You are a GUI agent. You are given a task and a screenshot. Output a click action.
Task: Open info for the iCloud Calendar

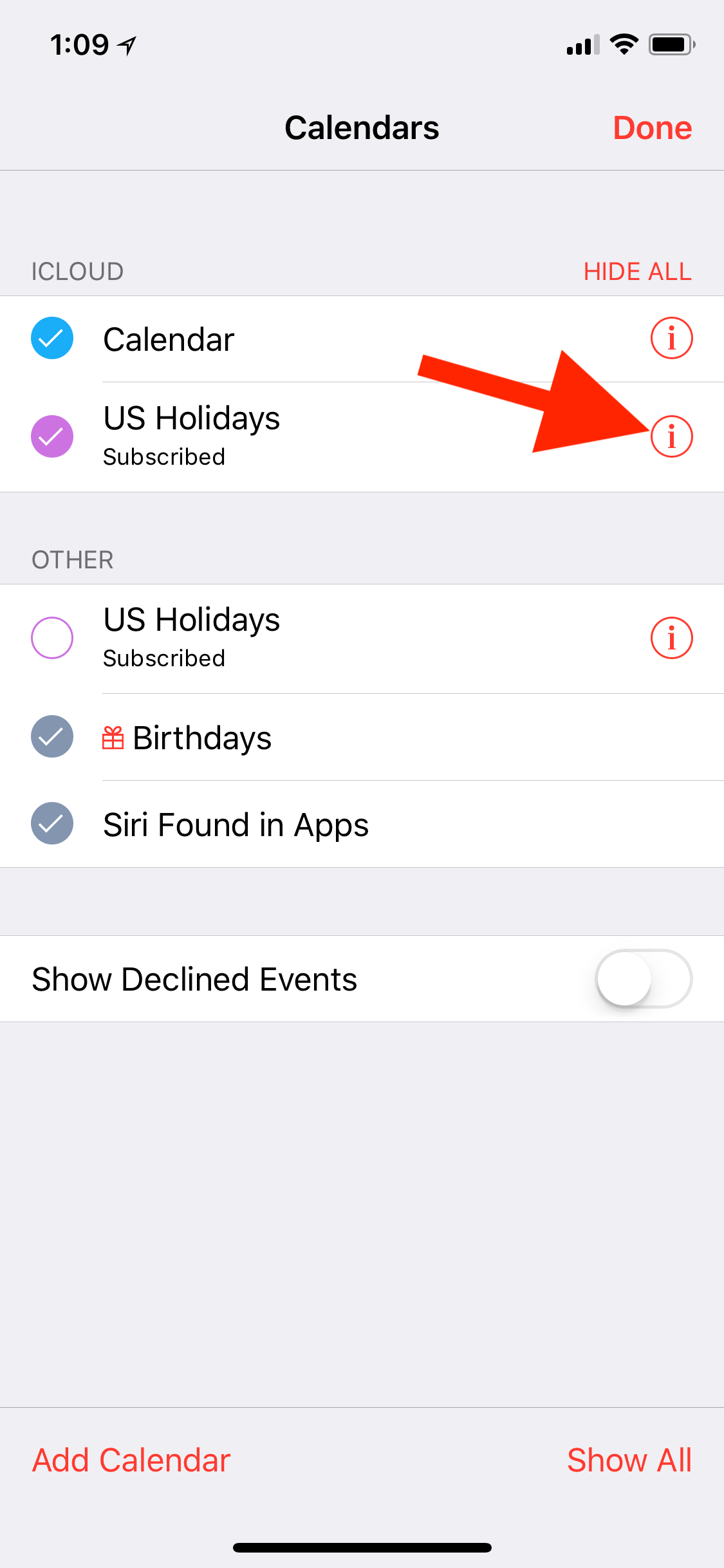(671, 338)
